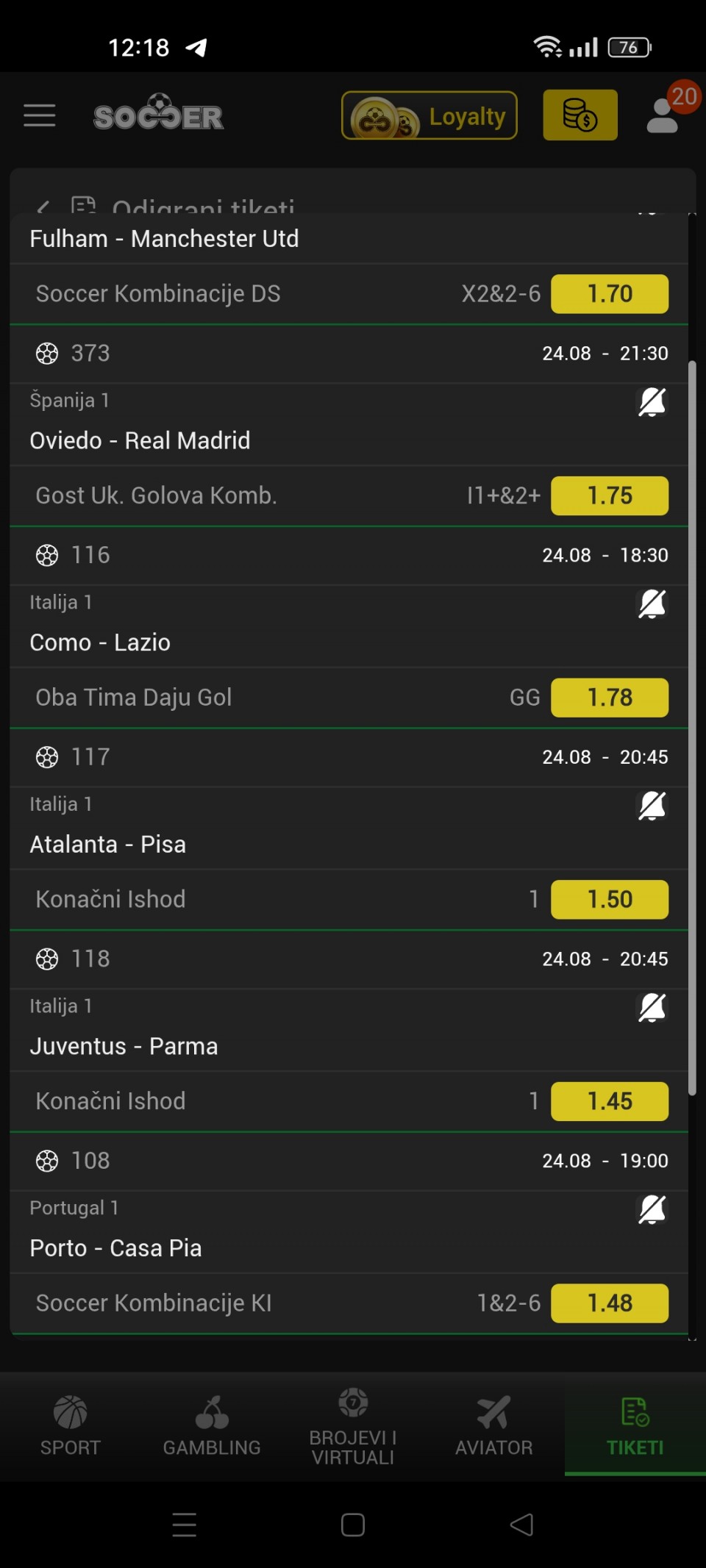Switch to the Gambling tab
706x1568 pixels.
coord(212,1425)
